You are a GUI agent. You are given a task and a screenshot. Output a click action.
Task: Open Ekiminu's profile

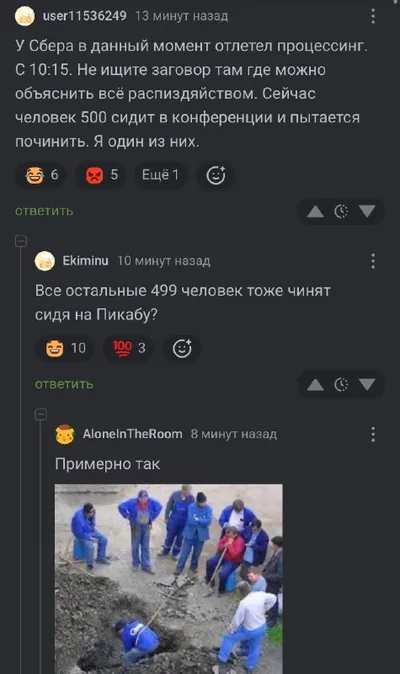click(85, 260)
